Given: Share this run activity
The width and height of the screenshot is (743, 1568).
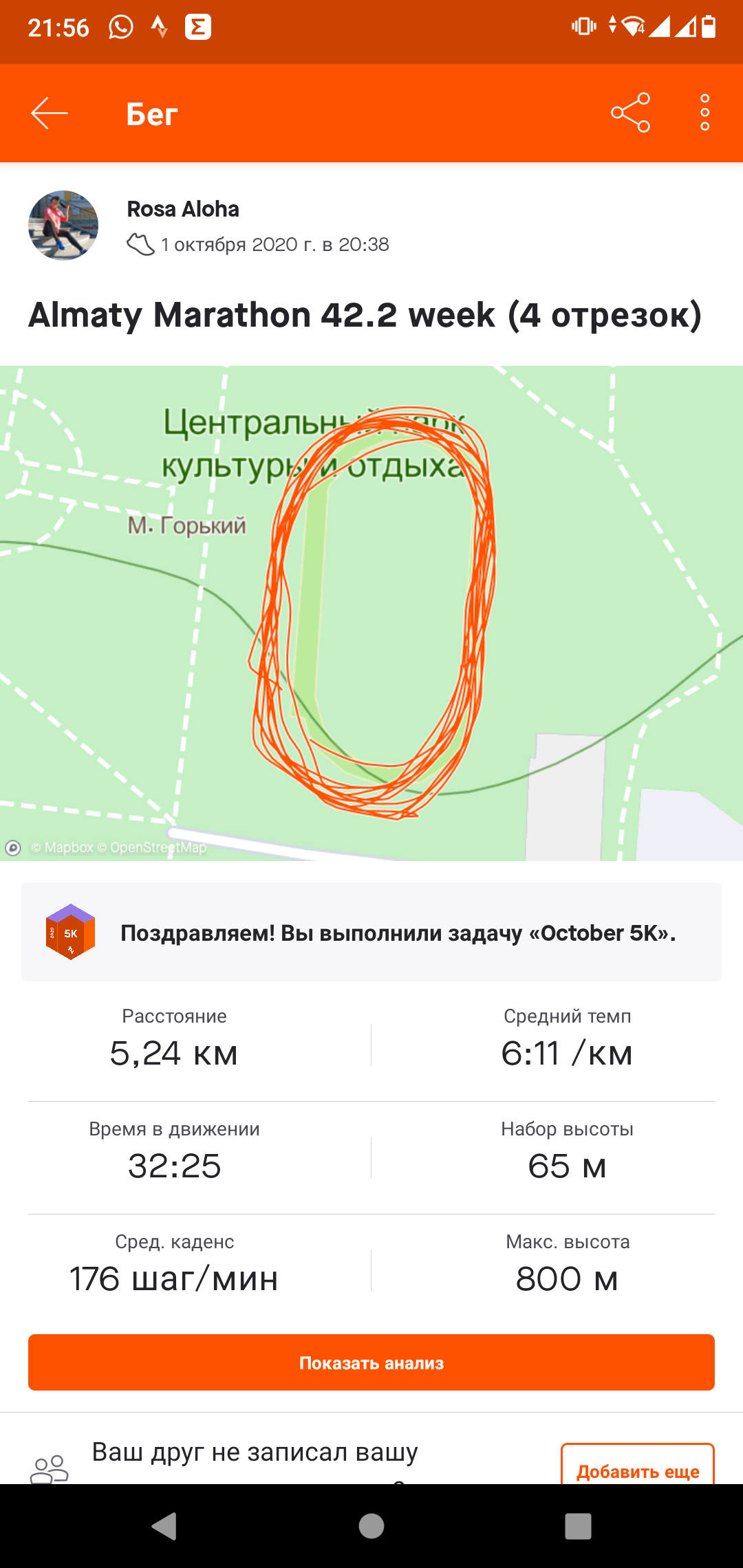Looking at the screenshot, I should (630, 113).
